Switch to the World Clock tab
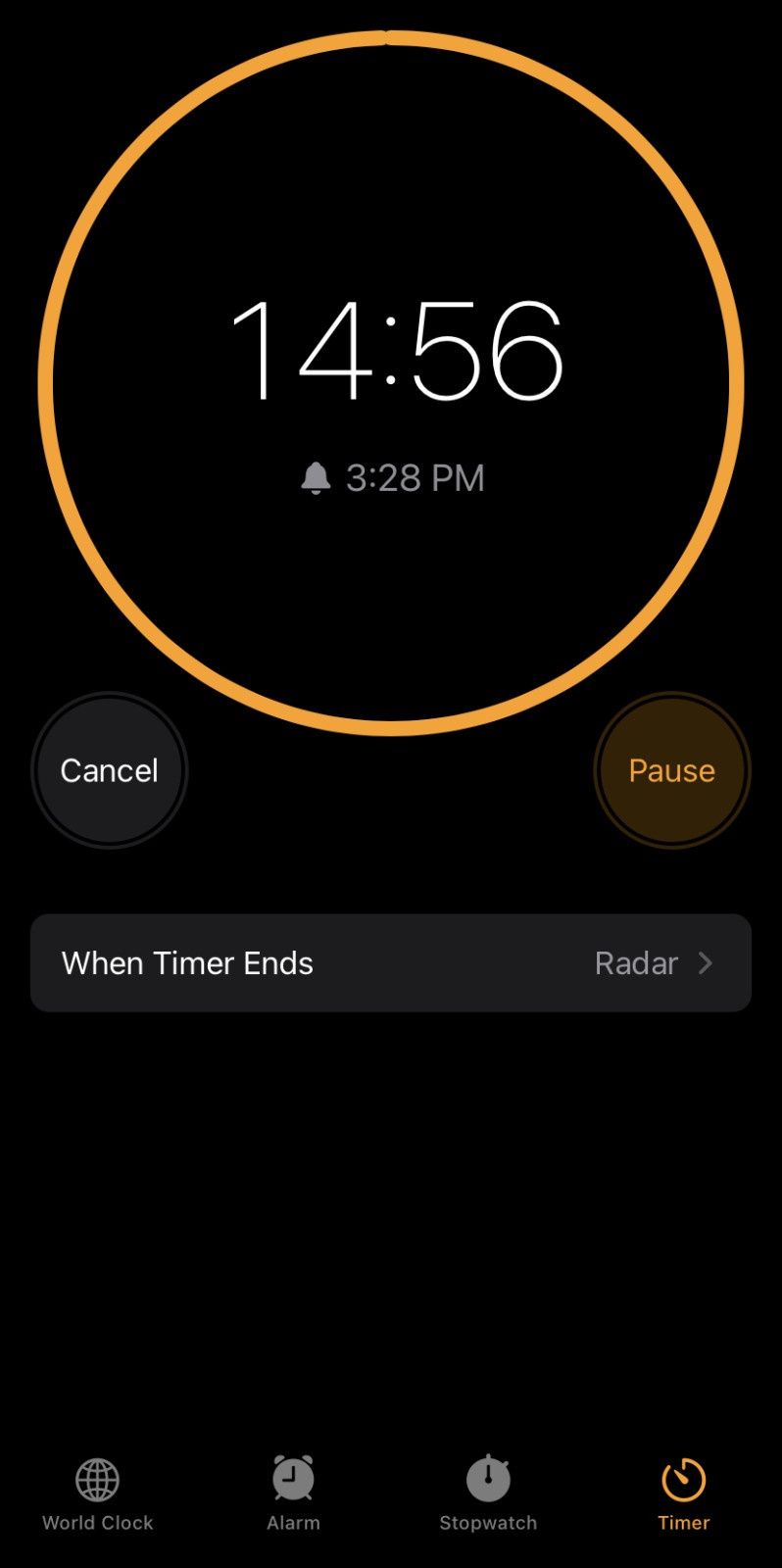 [x=98, y=1494]
